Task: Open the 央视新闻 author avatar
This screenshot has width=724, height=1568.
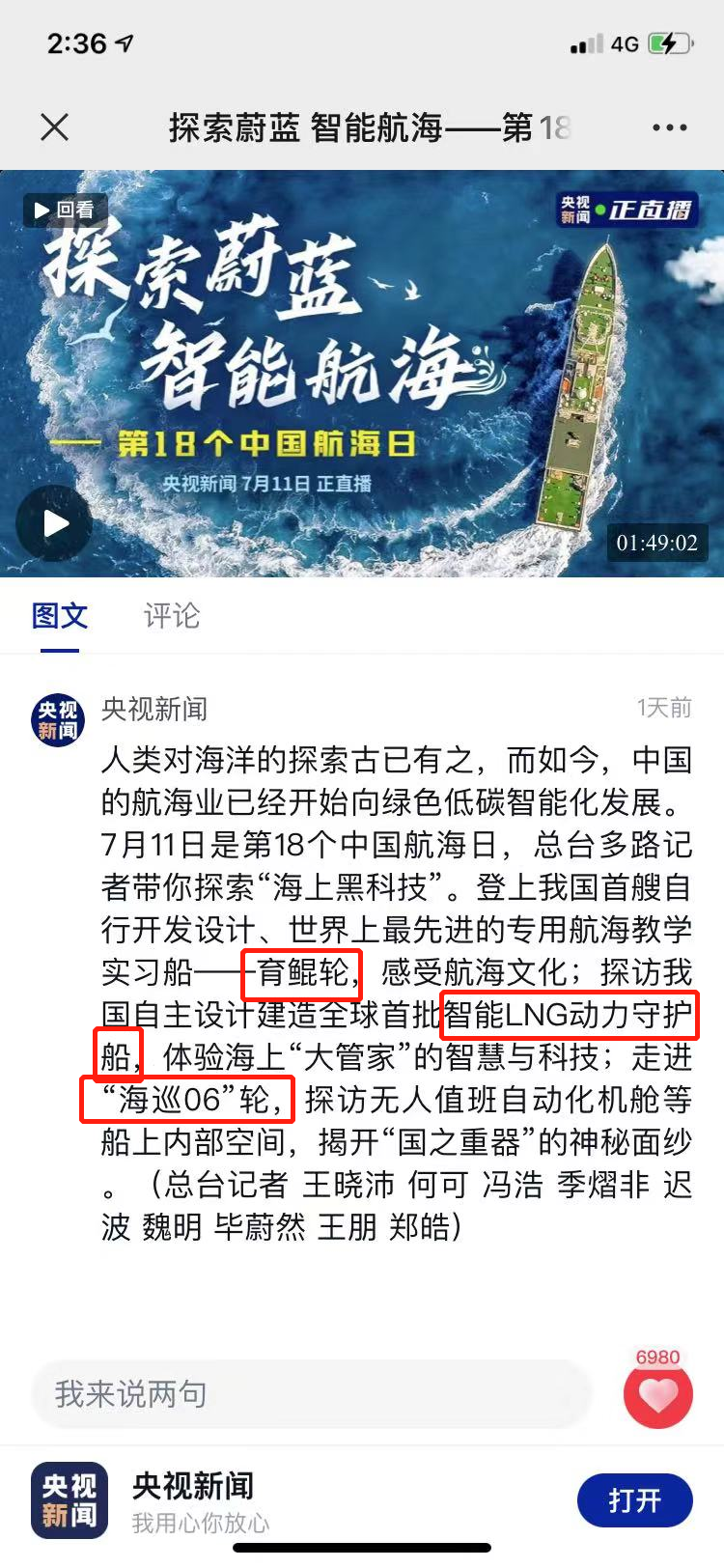Action: coord(58,720)
